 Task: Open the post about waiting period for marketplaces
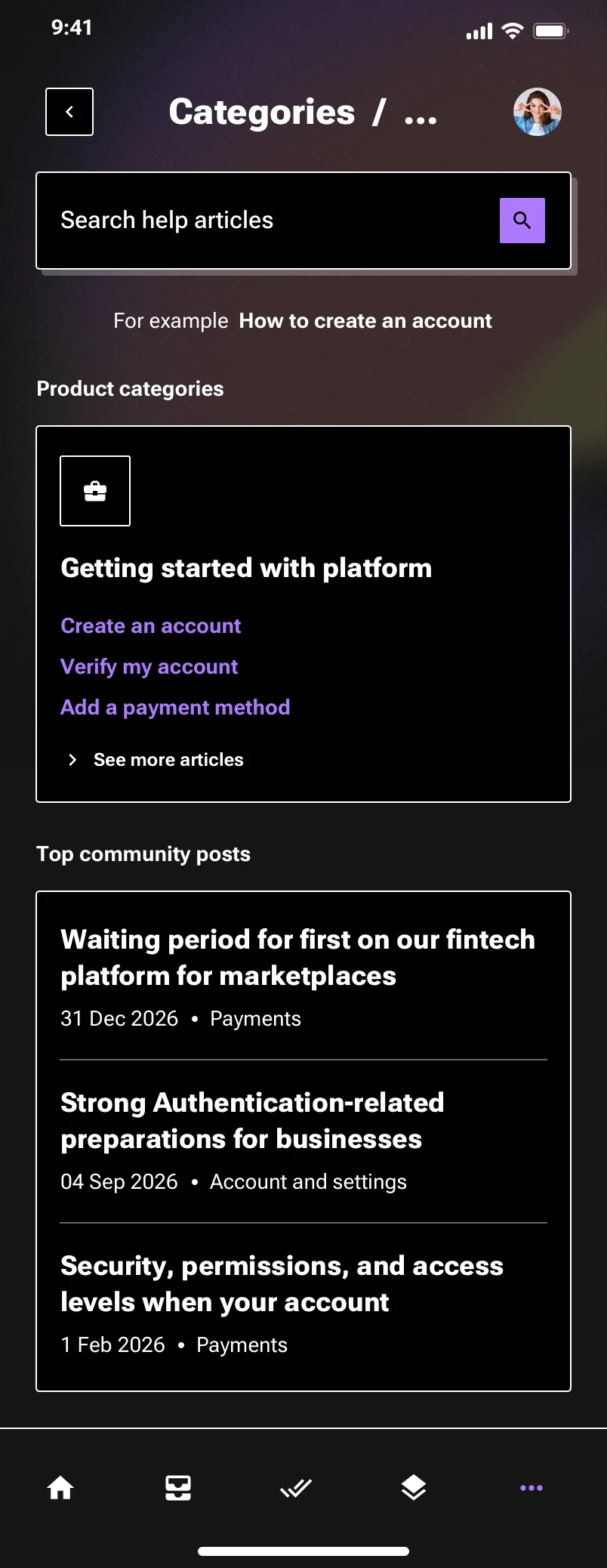297,957
